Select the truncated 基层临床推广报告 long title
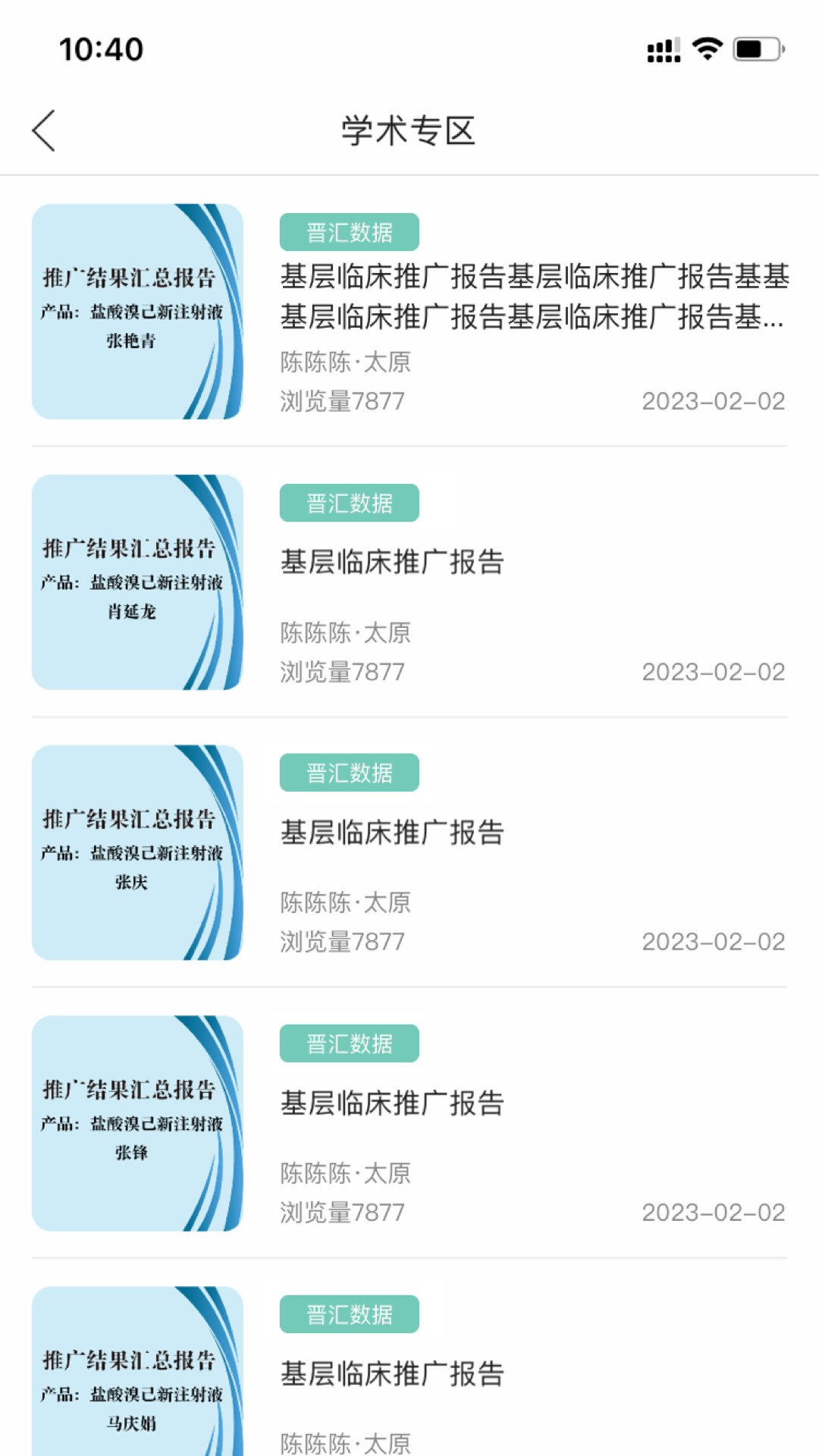Image resolution: width=819 pixels, height=1456 pixels. [531, 300]
